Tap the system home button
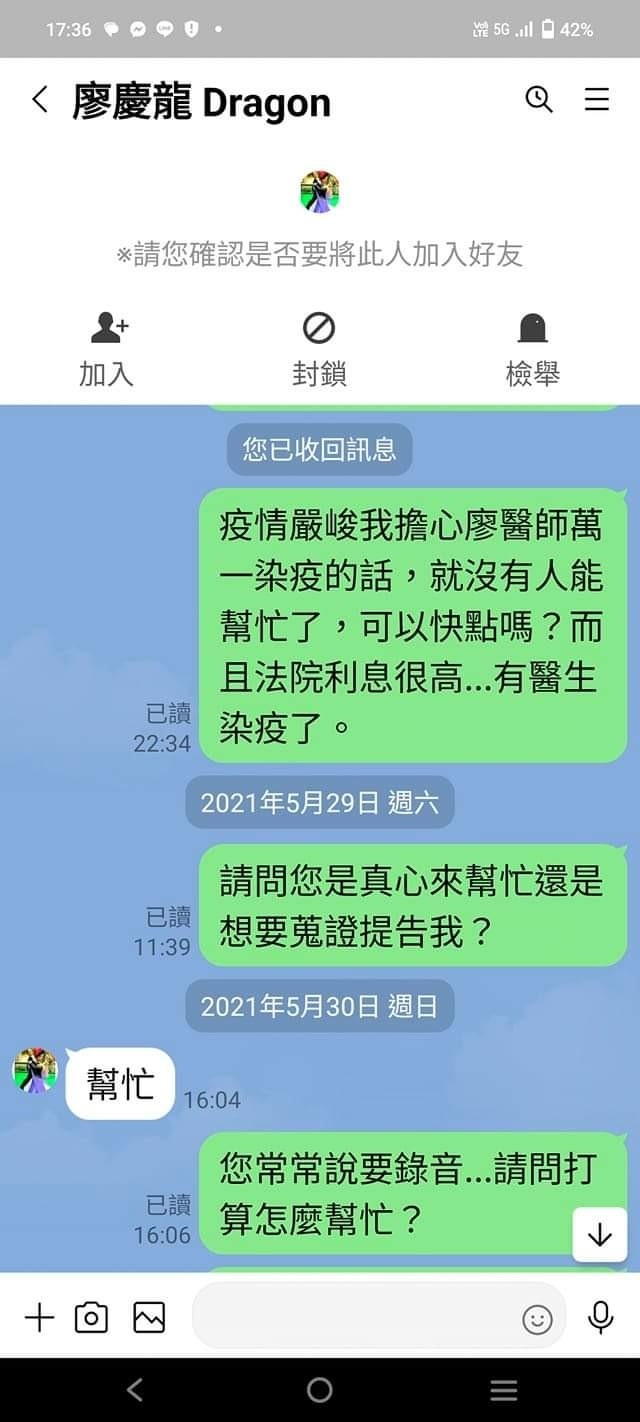Image resolution: width=640 pixels, height=1422 pixels. (x=320, y=1389)
